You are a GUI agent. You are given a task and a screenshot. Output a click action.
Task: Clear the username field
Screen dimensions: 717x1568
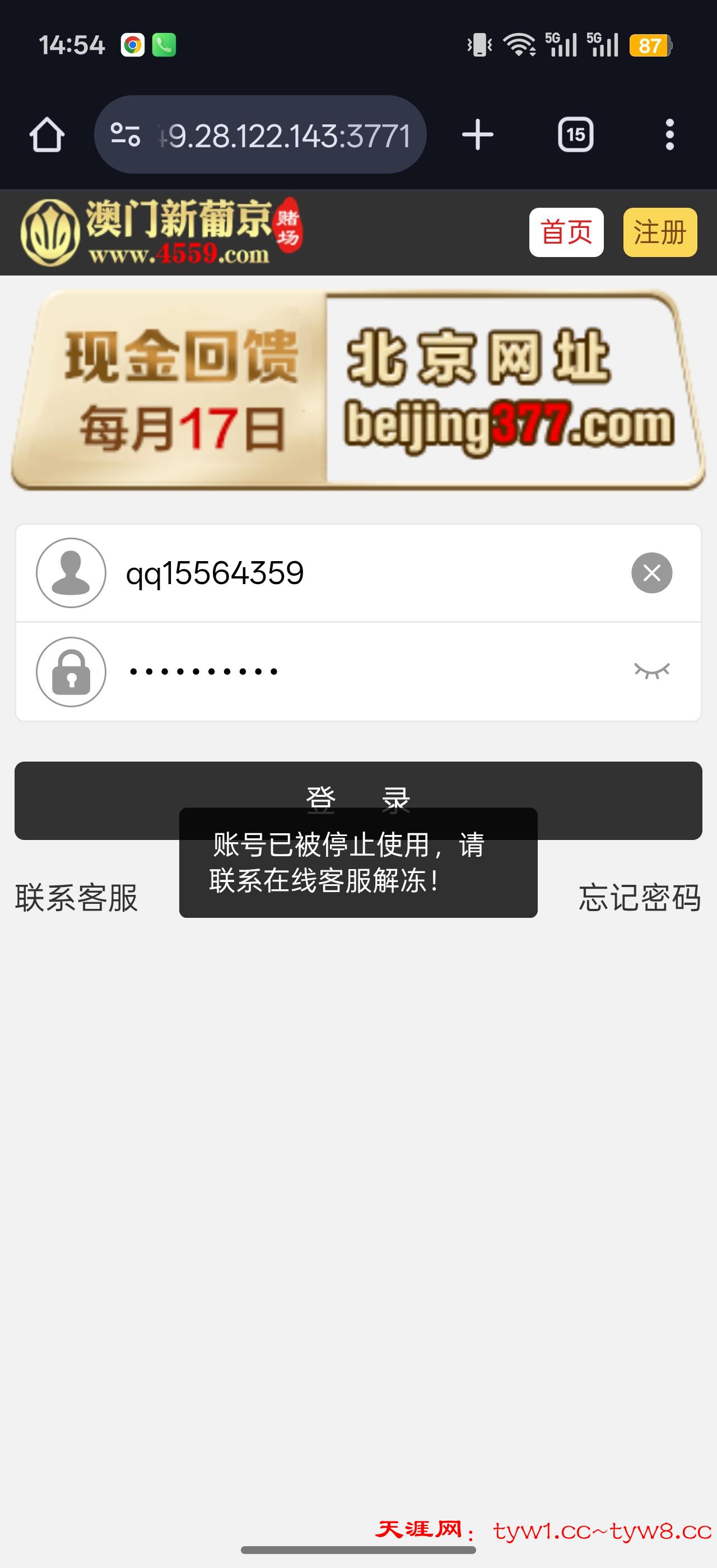pos(651,573)
